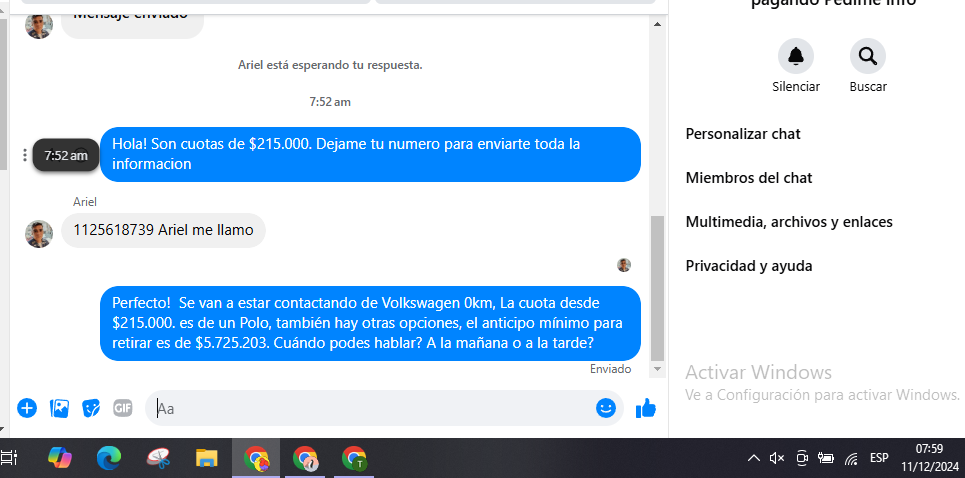
Task: Attach a photo or file
Action: tap(59, 408)
